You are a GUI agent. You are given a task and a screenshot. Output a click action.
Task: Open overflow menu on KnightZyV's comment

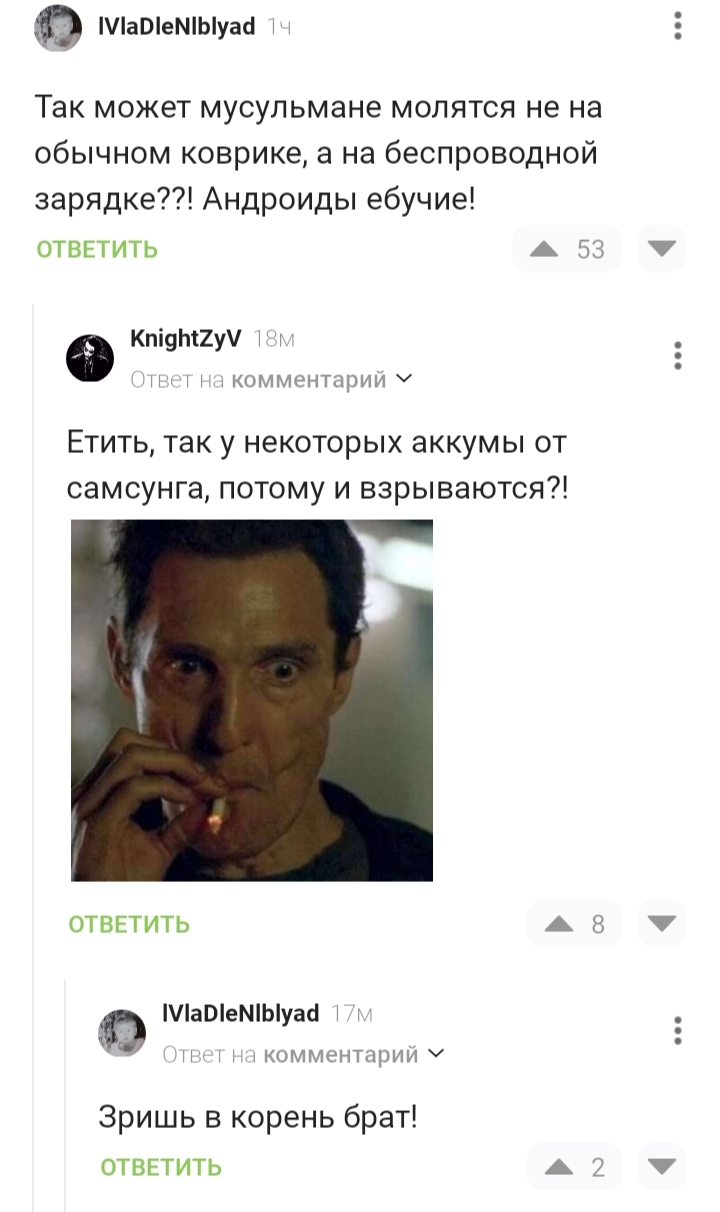pyautogui.click(x=678, y=356)
